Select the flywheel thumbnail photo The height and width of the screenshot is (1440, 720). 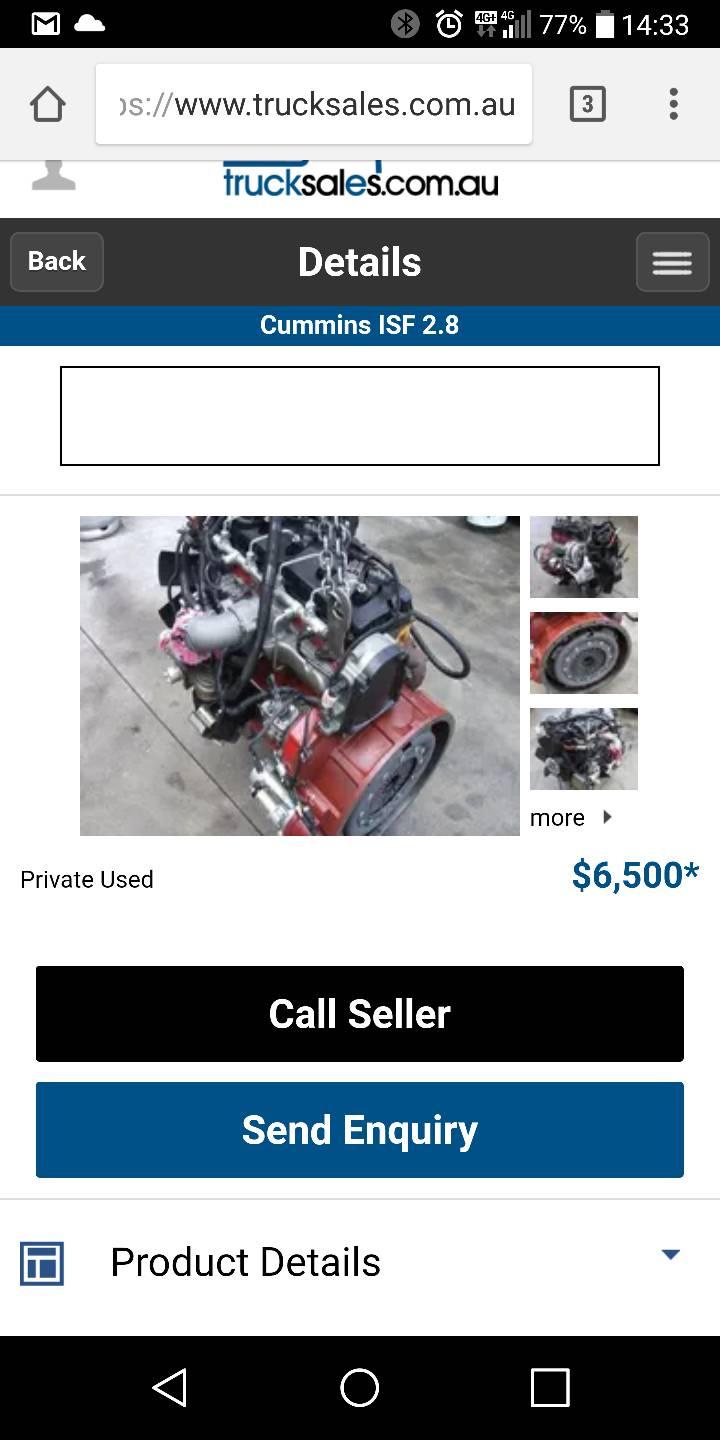(583, 653)
